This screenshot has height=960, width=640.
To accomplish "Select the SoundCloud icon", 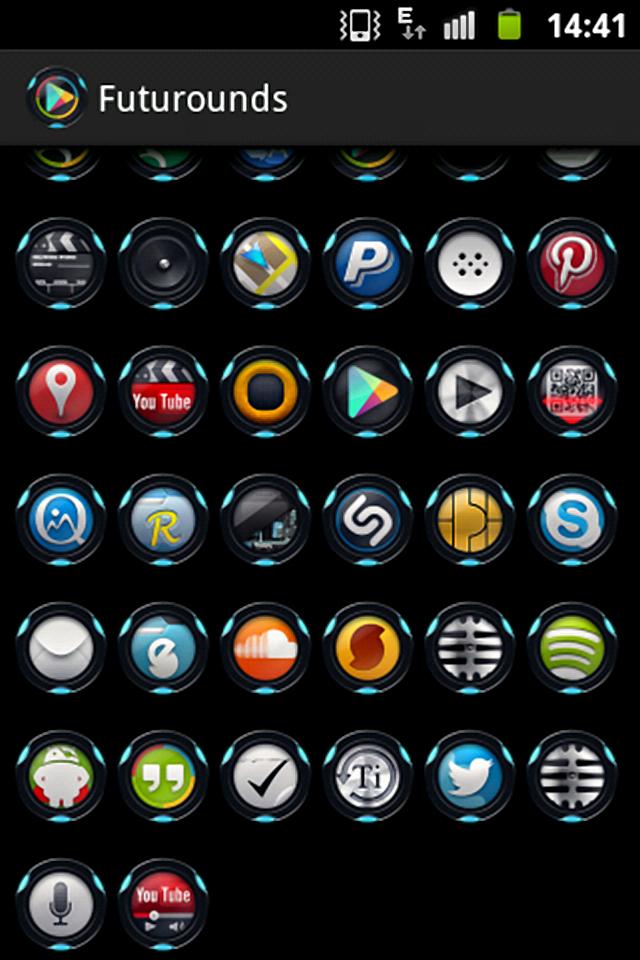I will point(265,646).
